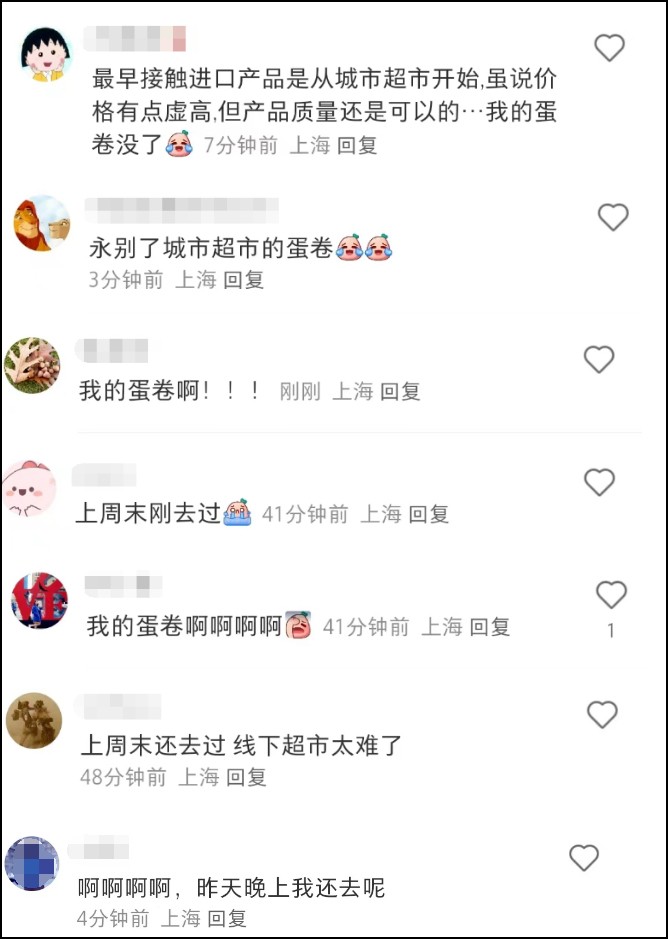Image resolution: width=668 pixels, height=939 pixels.
Task: Like the comment '最早接触进口产品是从城市超市开始'
Action: click(x=609, y=48)
